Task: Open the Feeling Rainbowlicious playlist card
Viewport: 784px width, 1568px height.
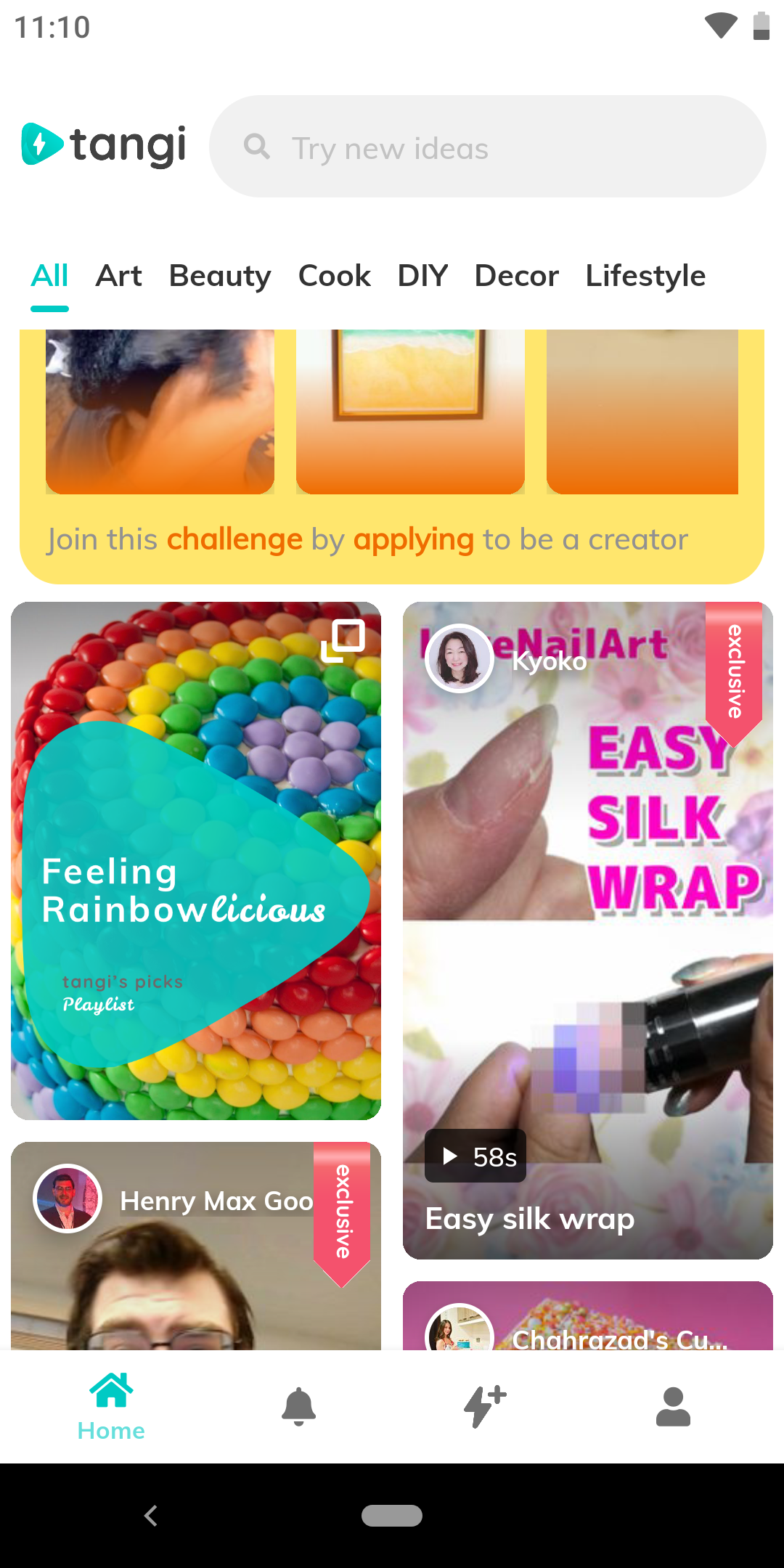Action: coord(196,860)
